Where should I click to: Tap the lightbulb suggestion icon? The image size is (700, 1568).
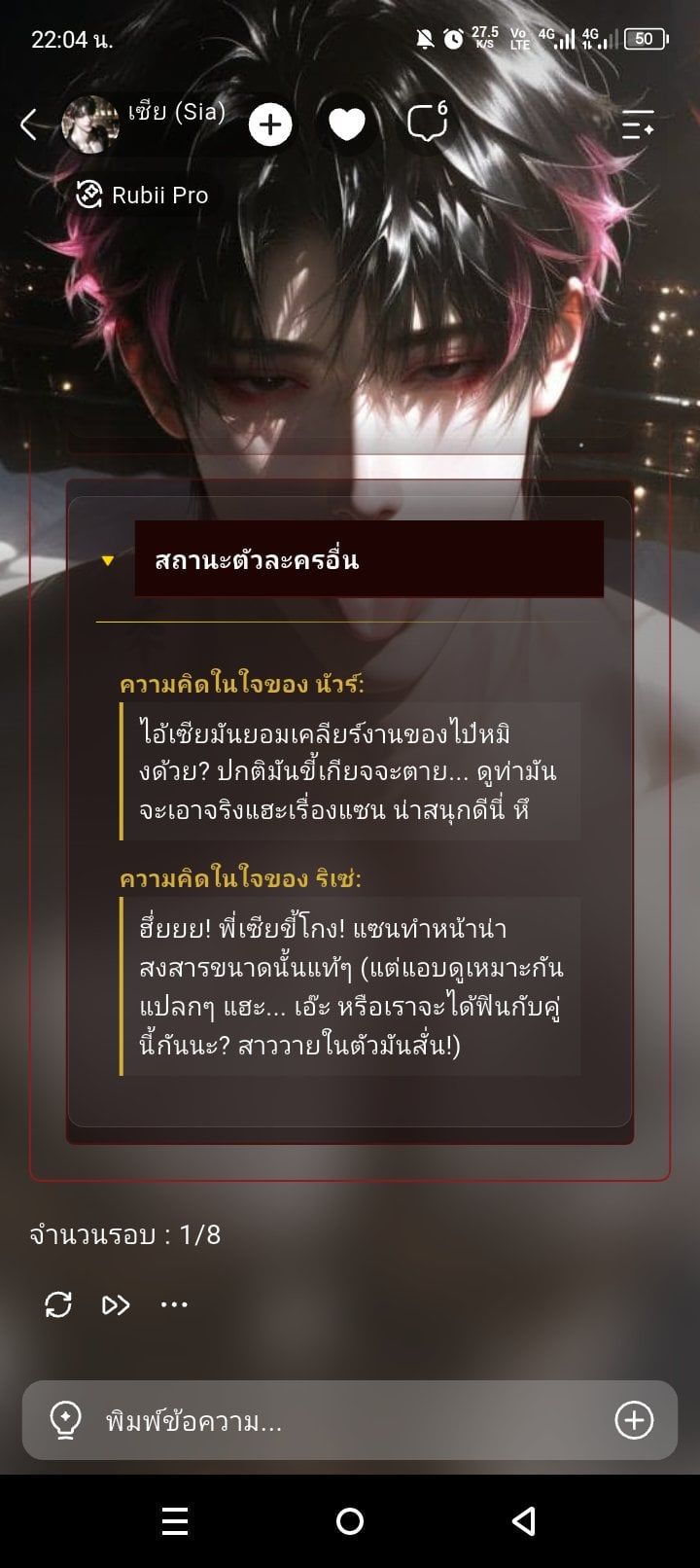pyautogui.click(x=65, y=1421)
